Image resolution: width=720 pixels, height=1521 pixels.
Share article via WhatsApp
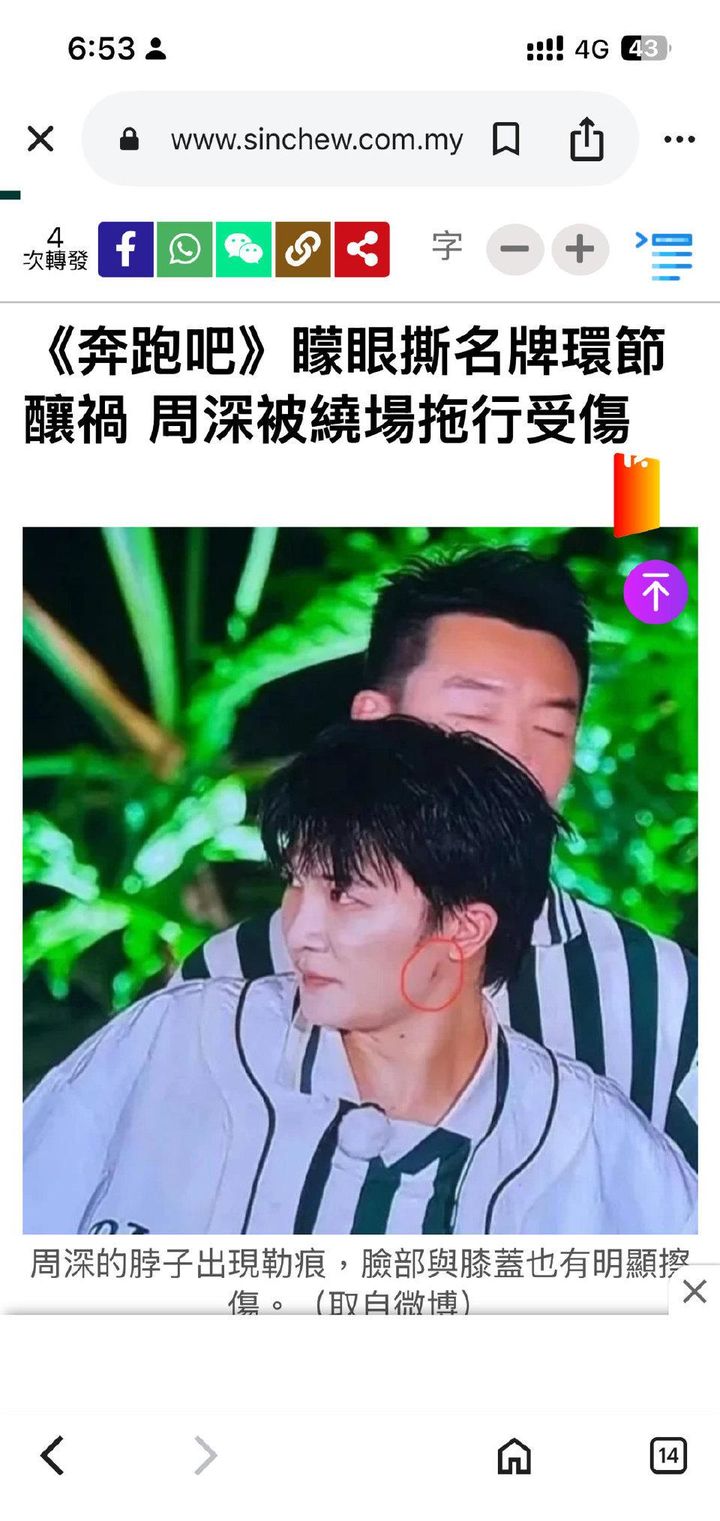[x=185, y=249]
